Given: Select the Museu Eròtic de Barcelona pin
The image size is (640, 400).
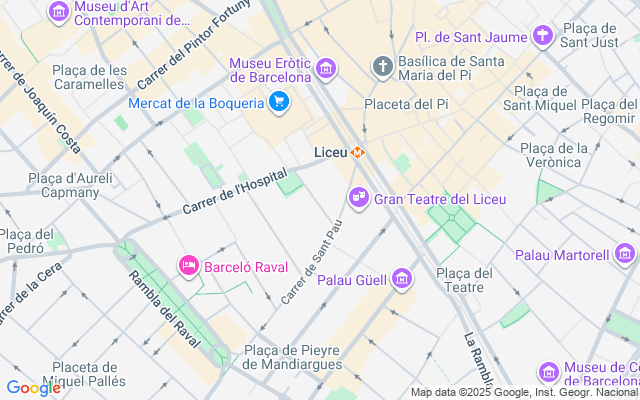Looking at the screenshot, I should (326, 69).
